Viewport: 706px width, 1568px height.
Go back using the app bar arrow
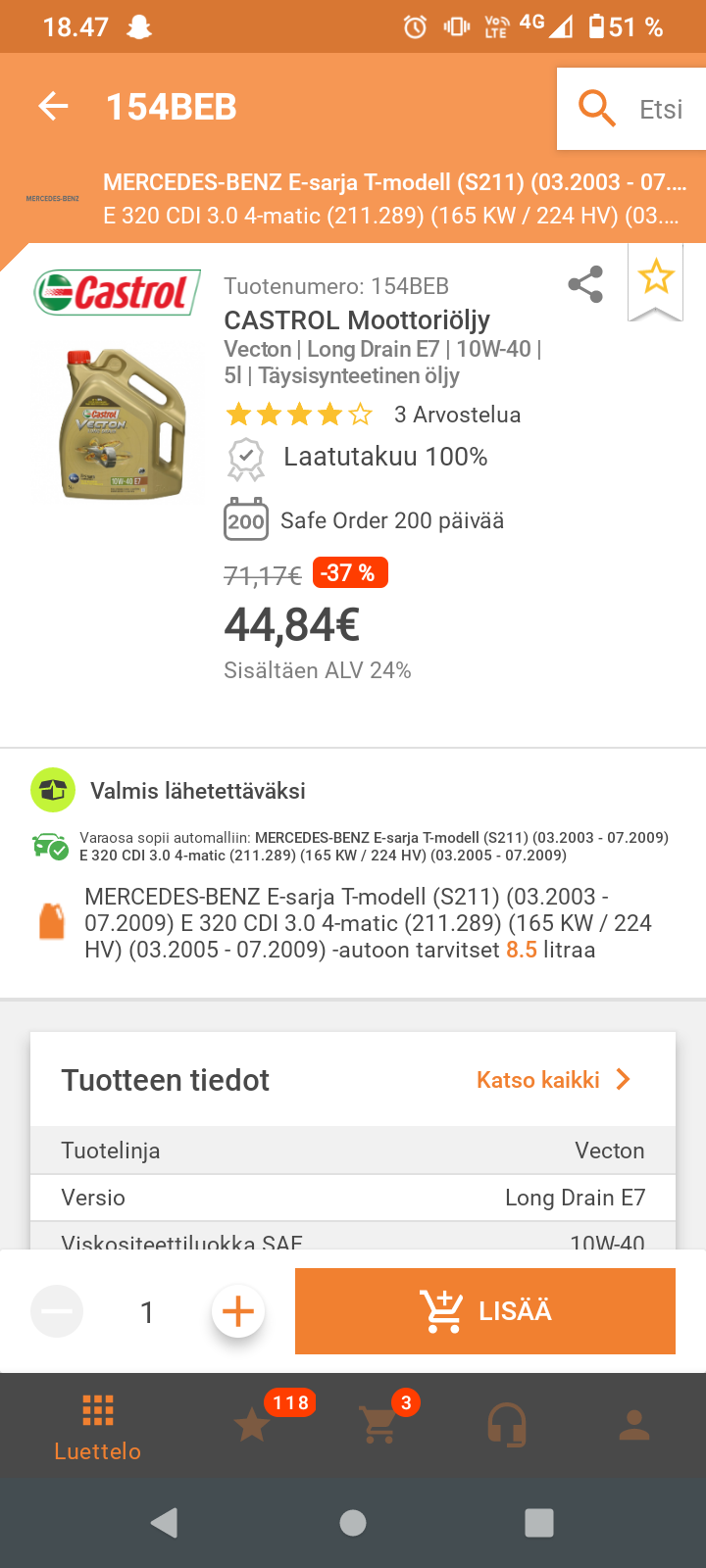tap(53, 107)
